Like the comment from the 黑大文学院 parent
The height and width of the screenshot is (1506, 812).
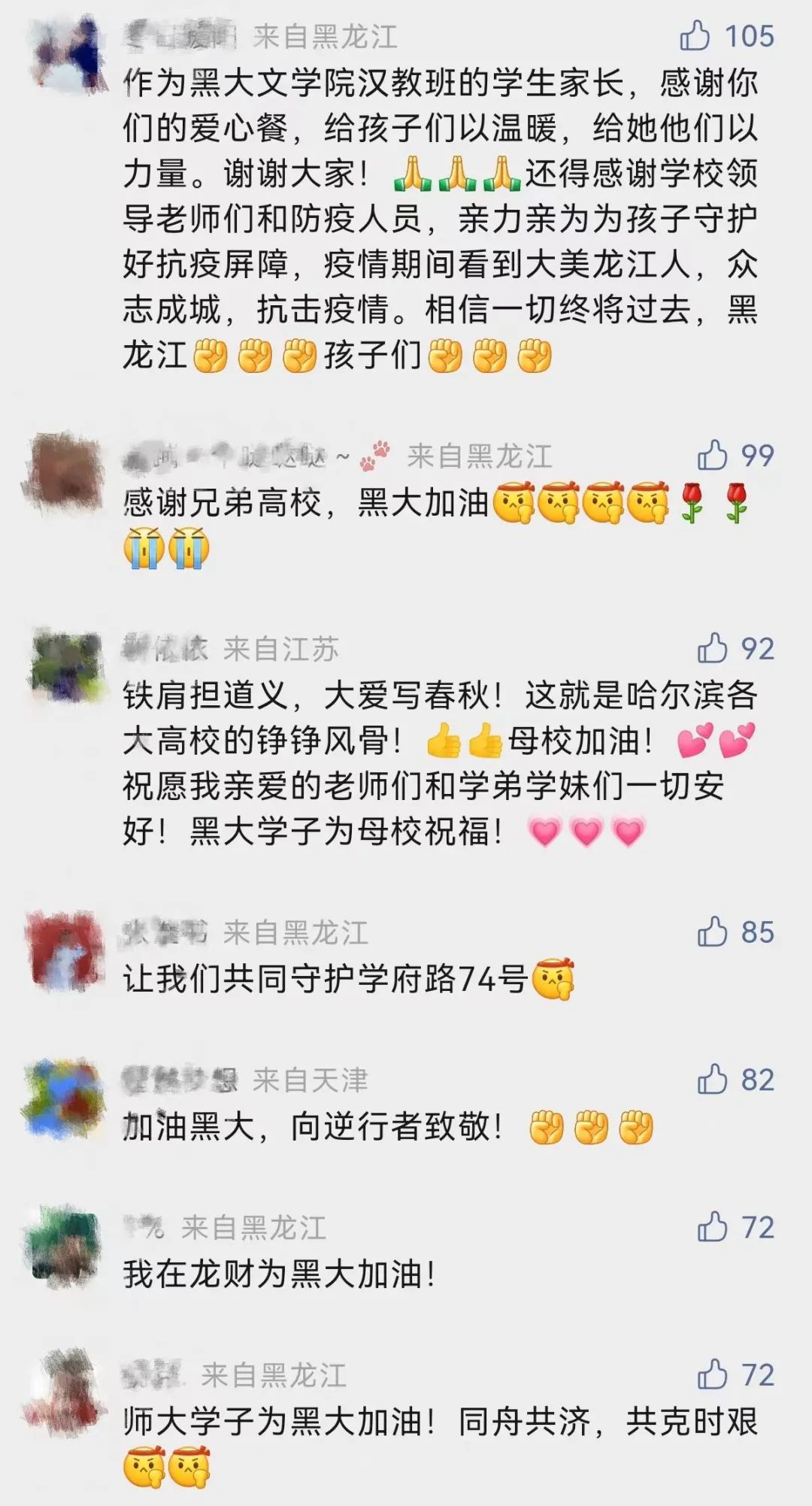point(695,36)
